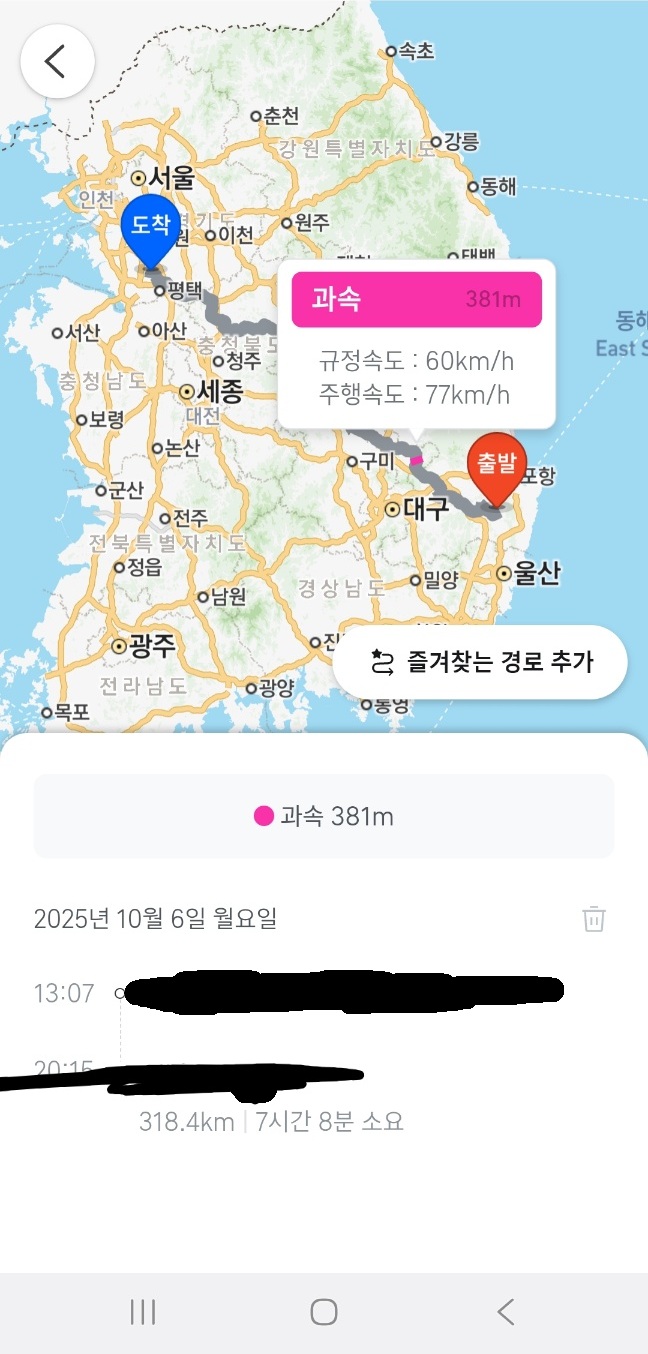Go to home screen via navigation bar
Image resolution: width=648 pixels, height=1354 pixels.
click(x=323, y=1312)
